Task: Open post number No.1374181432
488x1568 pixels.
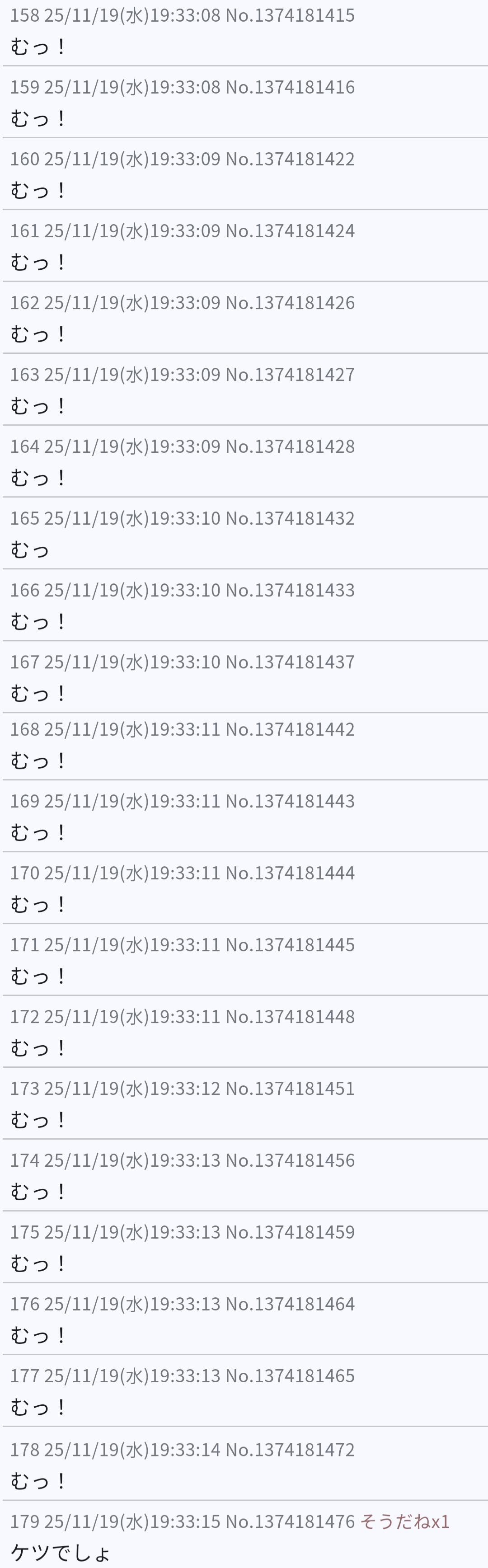Action: coord(290,518)
